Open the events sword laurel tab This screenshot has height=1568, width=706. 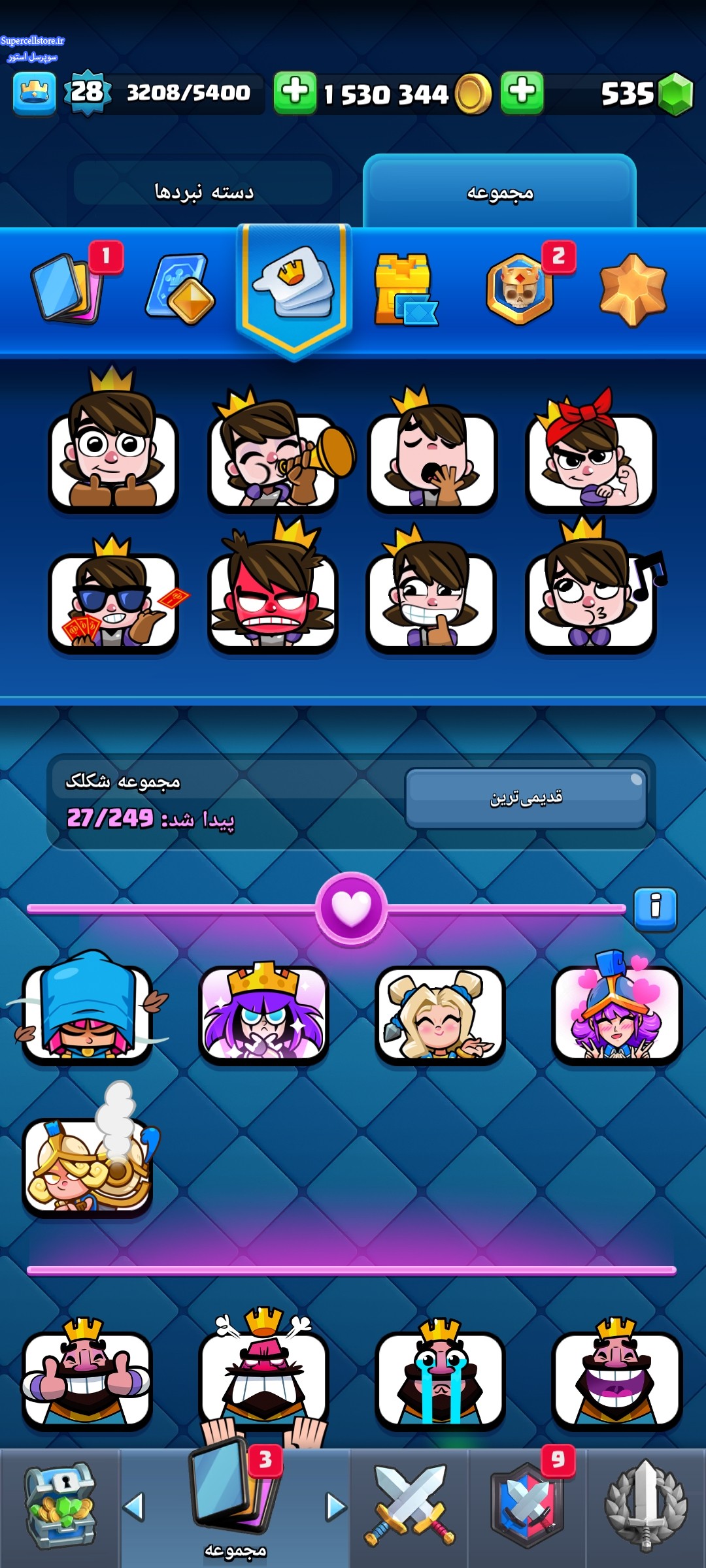646,1506
